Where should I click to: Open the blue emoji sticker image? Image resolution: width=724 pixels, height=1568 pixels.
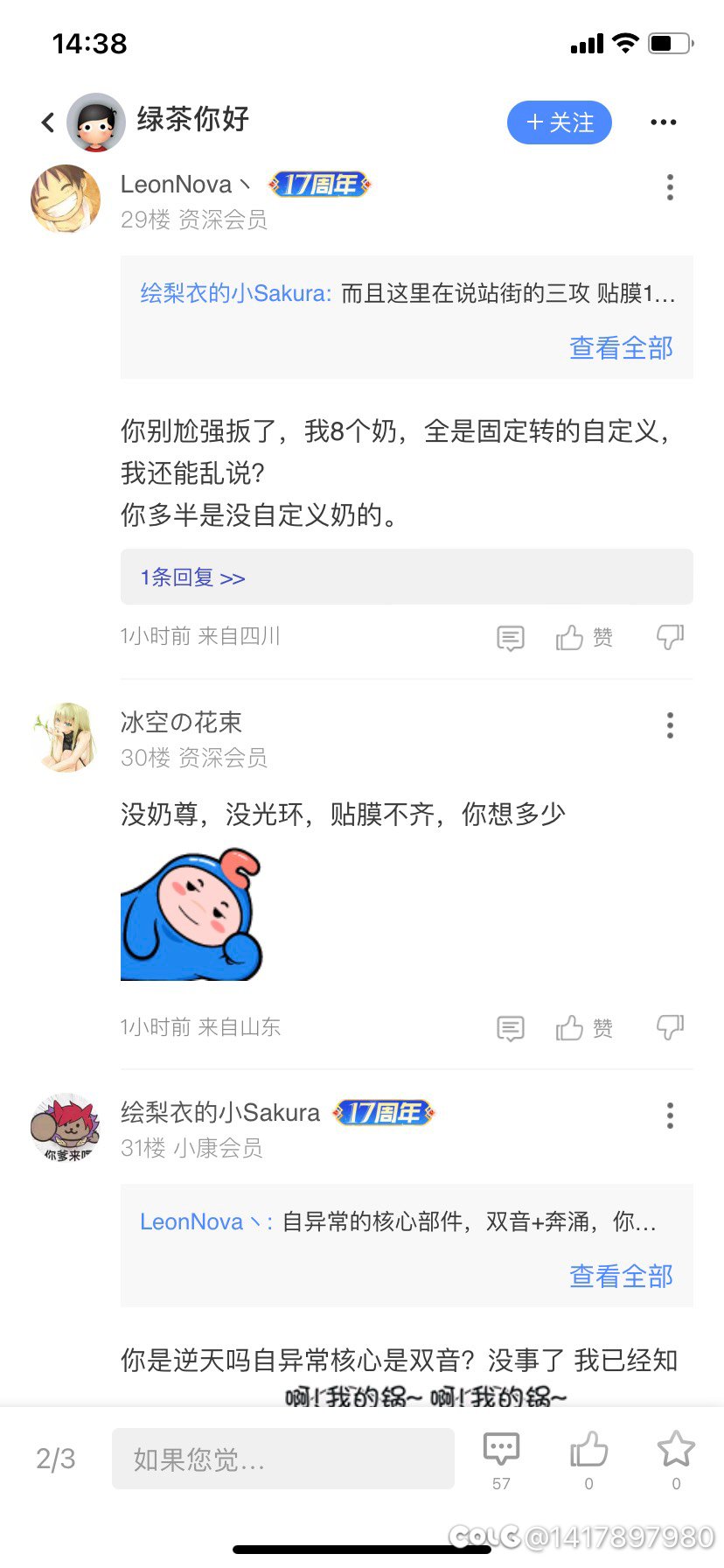point(191,913)
